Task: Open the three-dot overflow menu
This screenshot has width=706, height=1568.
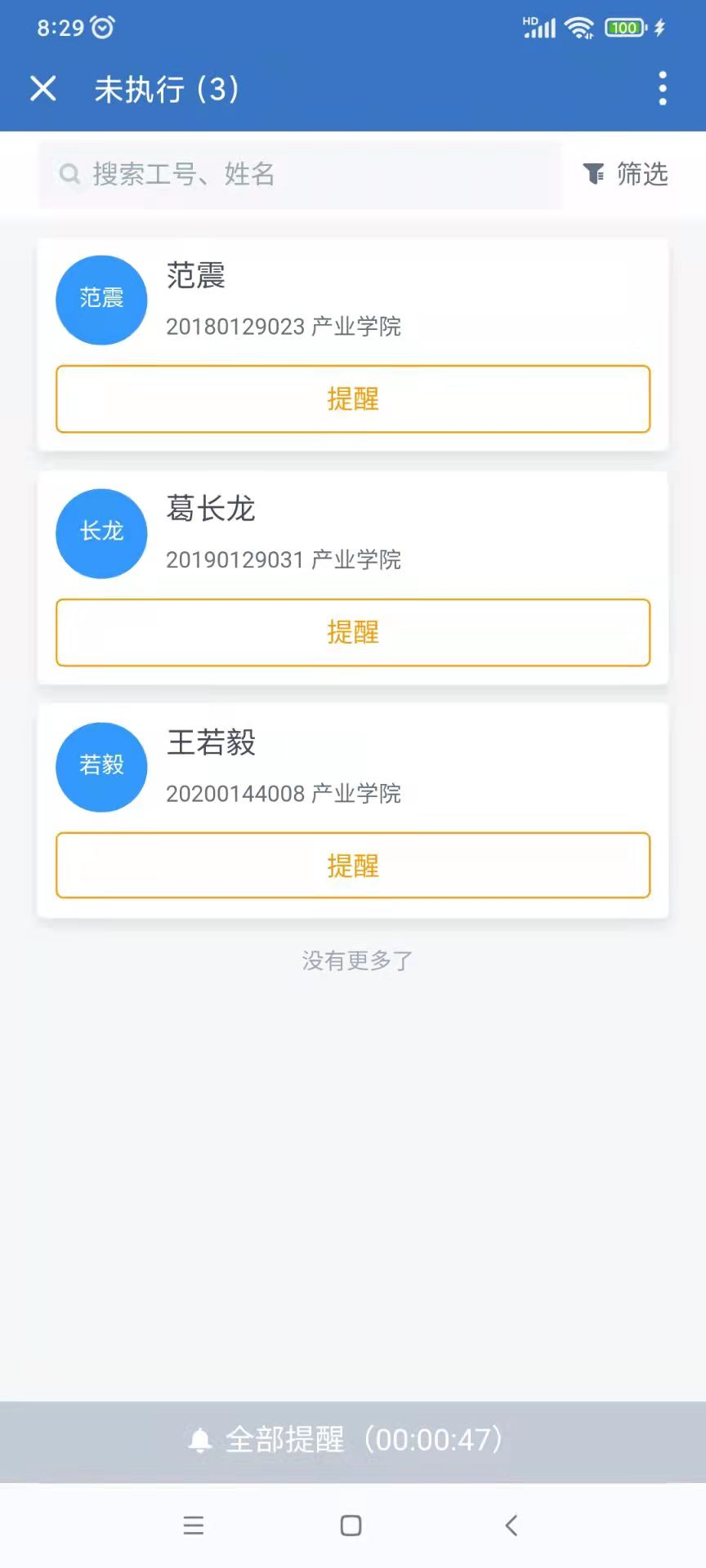Action: (x=663, y=88)
